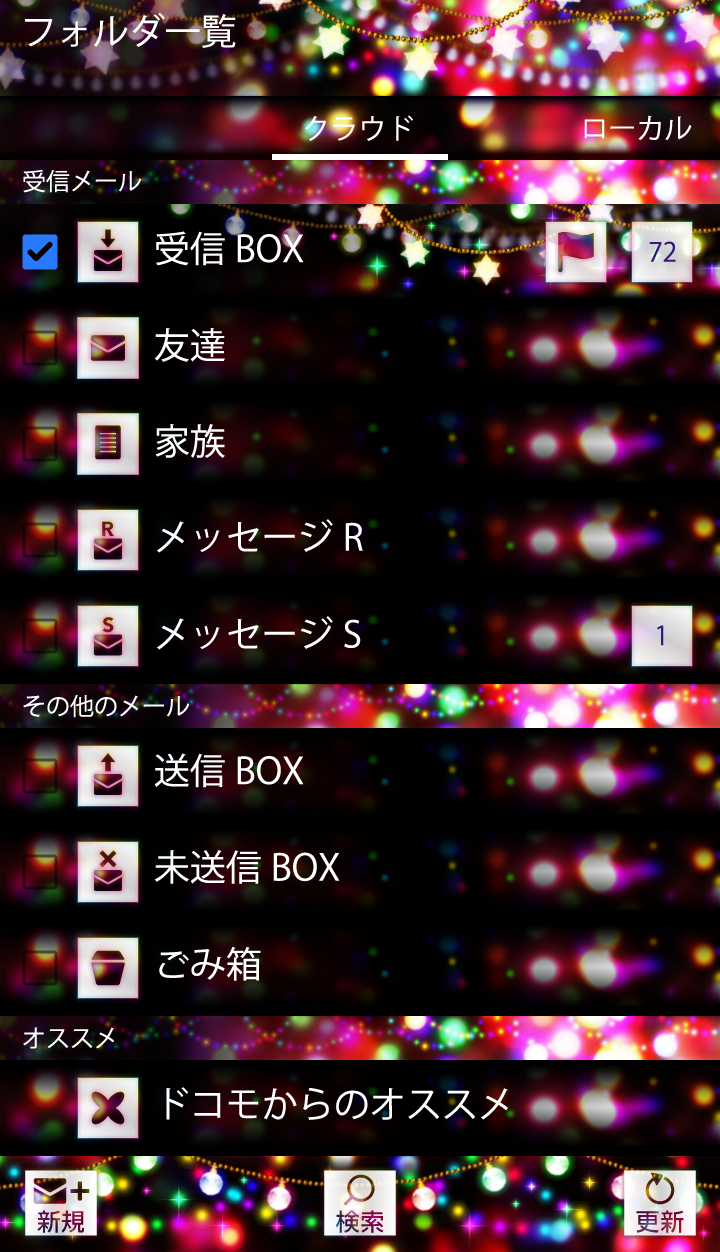Tick the checkbox beside 家族
The height and width of the screenshot is (1252, 720).
tap(40, 443)
